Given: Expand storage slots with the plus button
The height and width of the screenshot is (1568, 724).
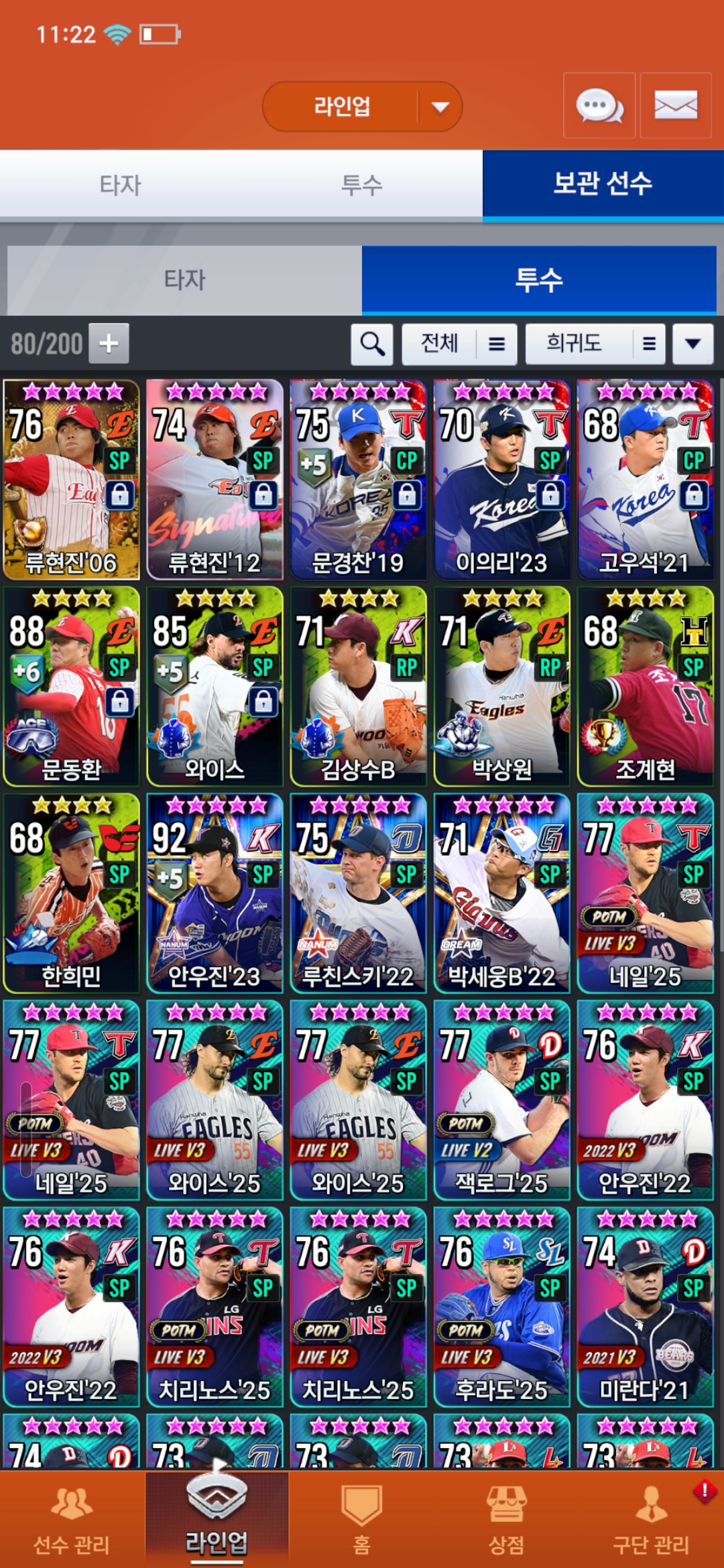Looking at the screenshot, I should (x=109, y=344).
